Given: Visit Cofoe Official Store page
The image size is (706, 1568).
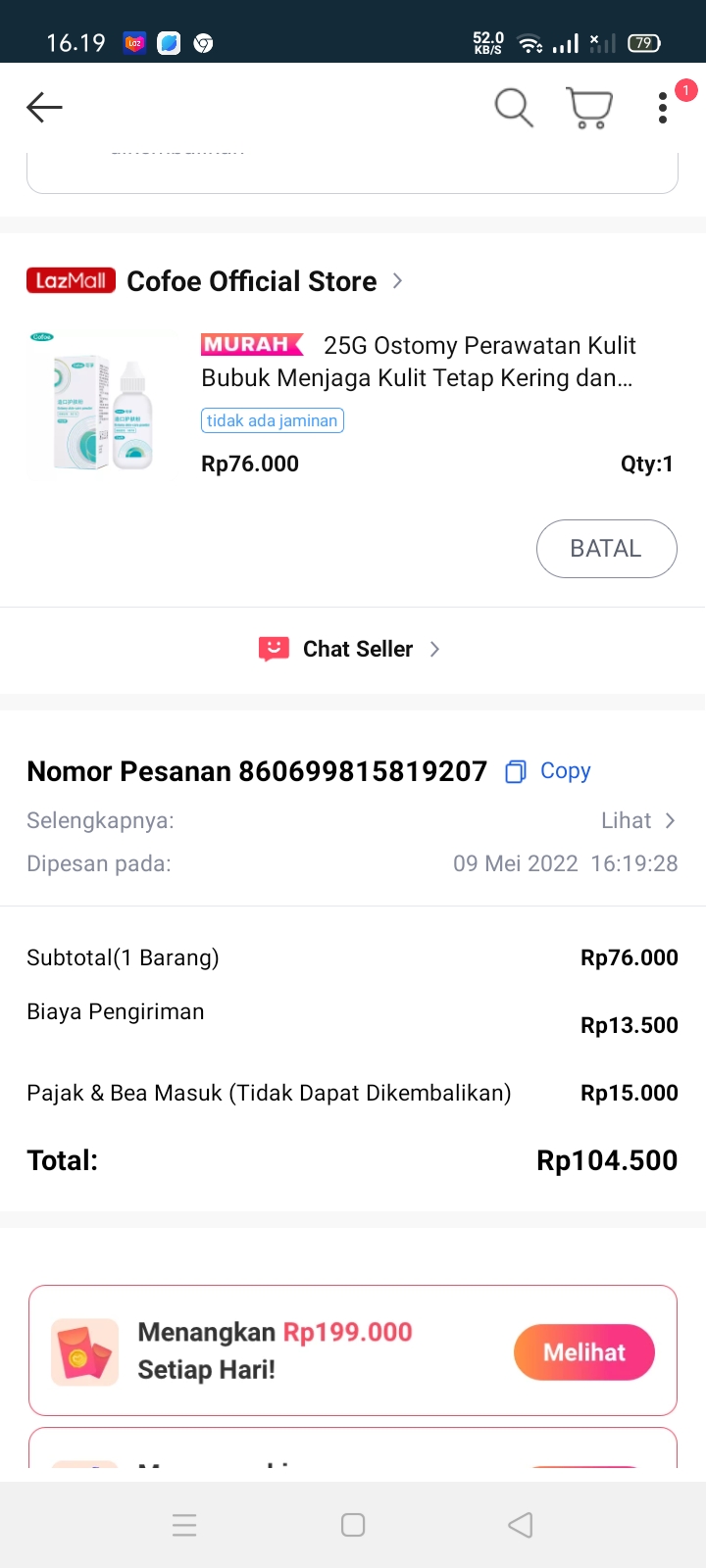Looking at the screenshot, I should coord(252,281).
